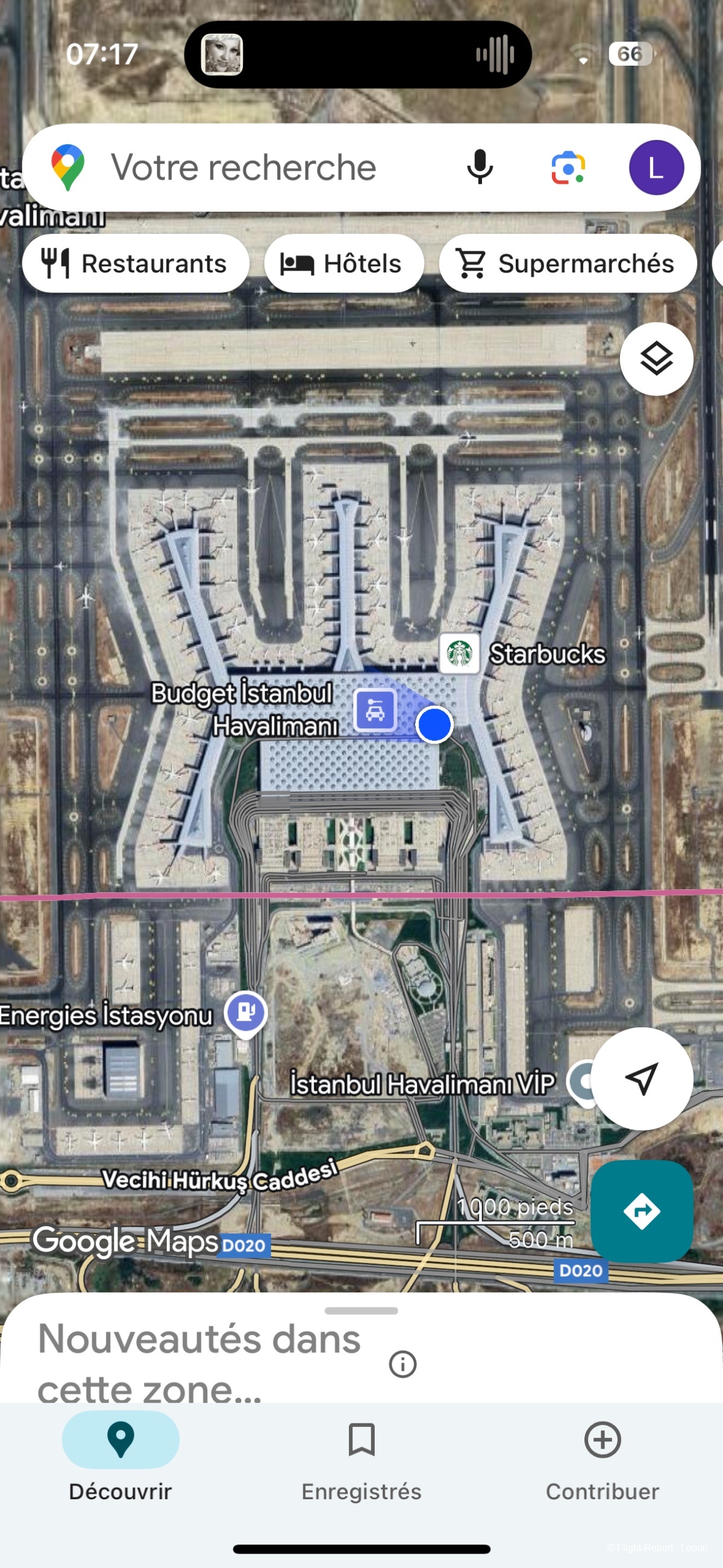Select the Restaurants chip
This screenshot has width=723, height=1568.
135,263
